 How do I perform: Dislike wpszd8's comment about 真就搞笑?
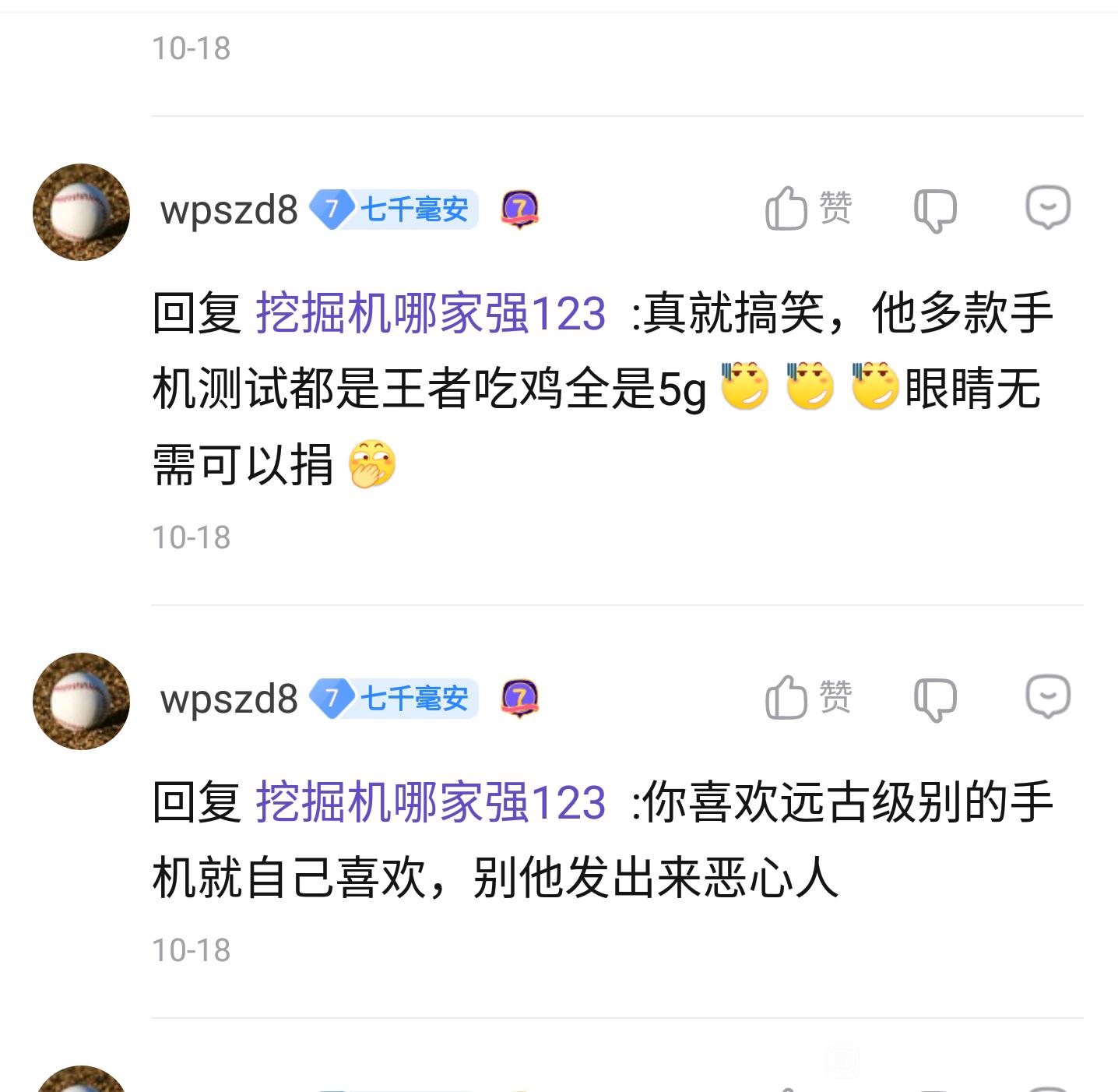tap(934, 210)
